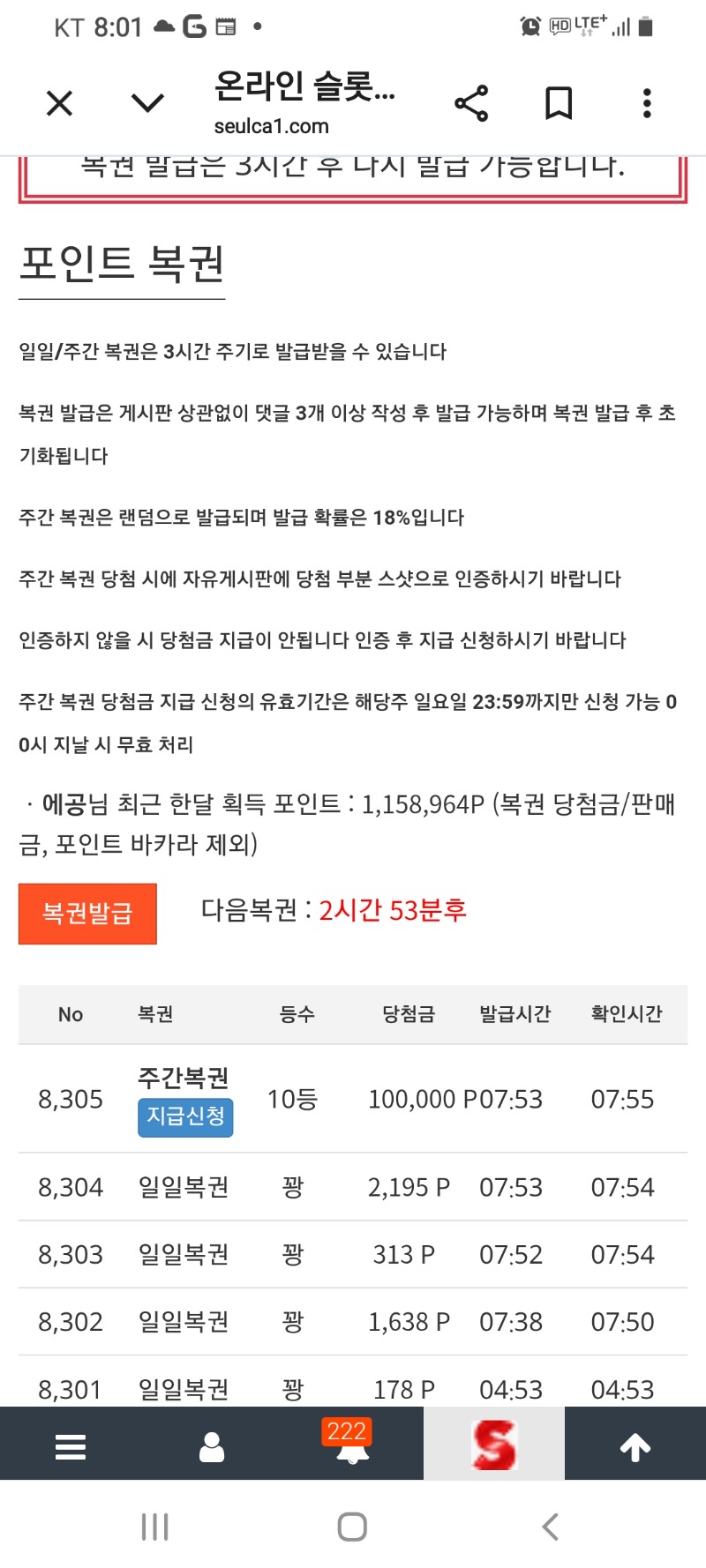This screenshot has width=706, height=1568.
Task: Open the user profile icon
Action: click(212, 1447)
